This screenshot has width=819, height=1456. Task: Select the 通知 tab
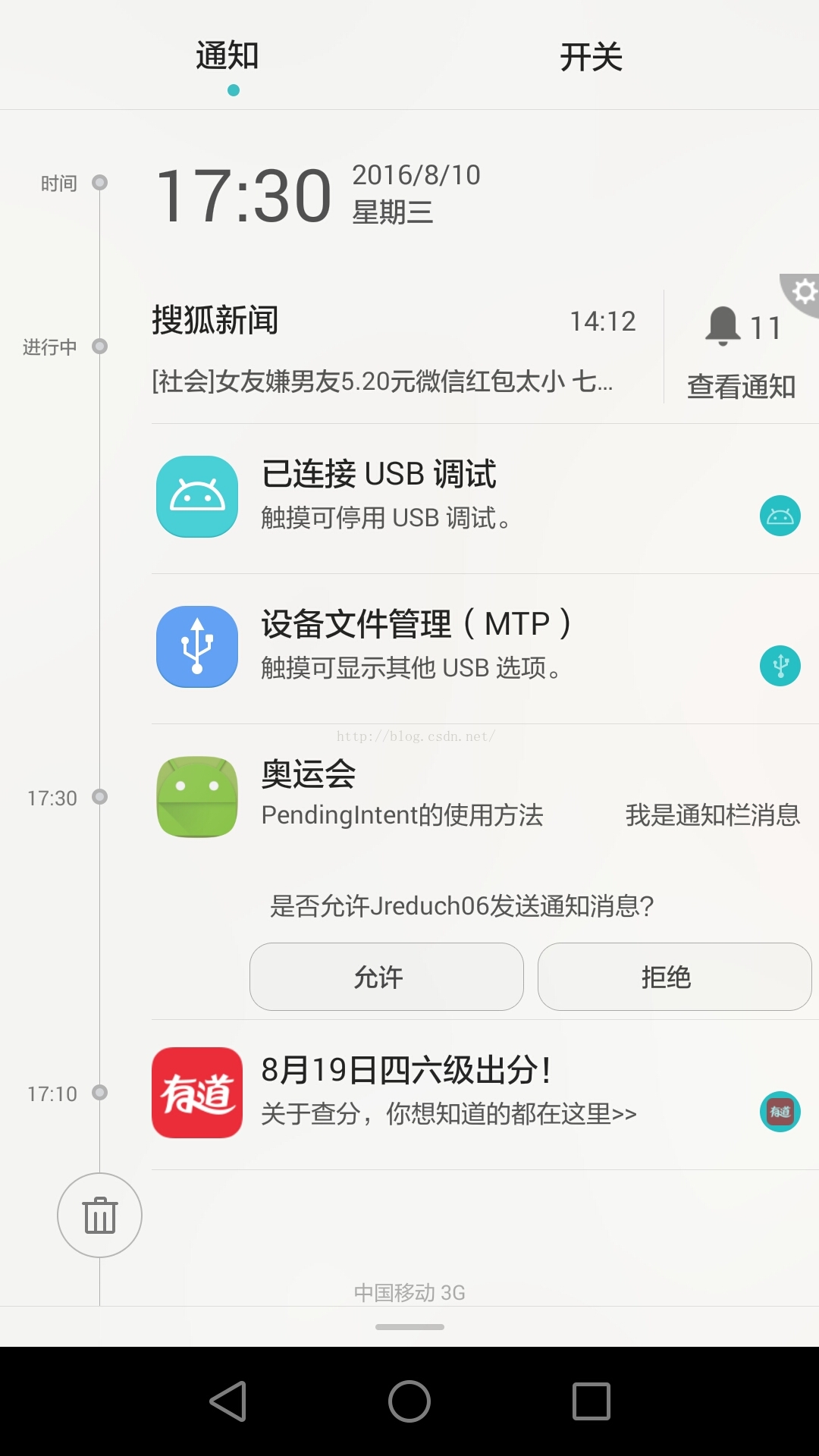coord(227,58)
